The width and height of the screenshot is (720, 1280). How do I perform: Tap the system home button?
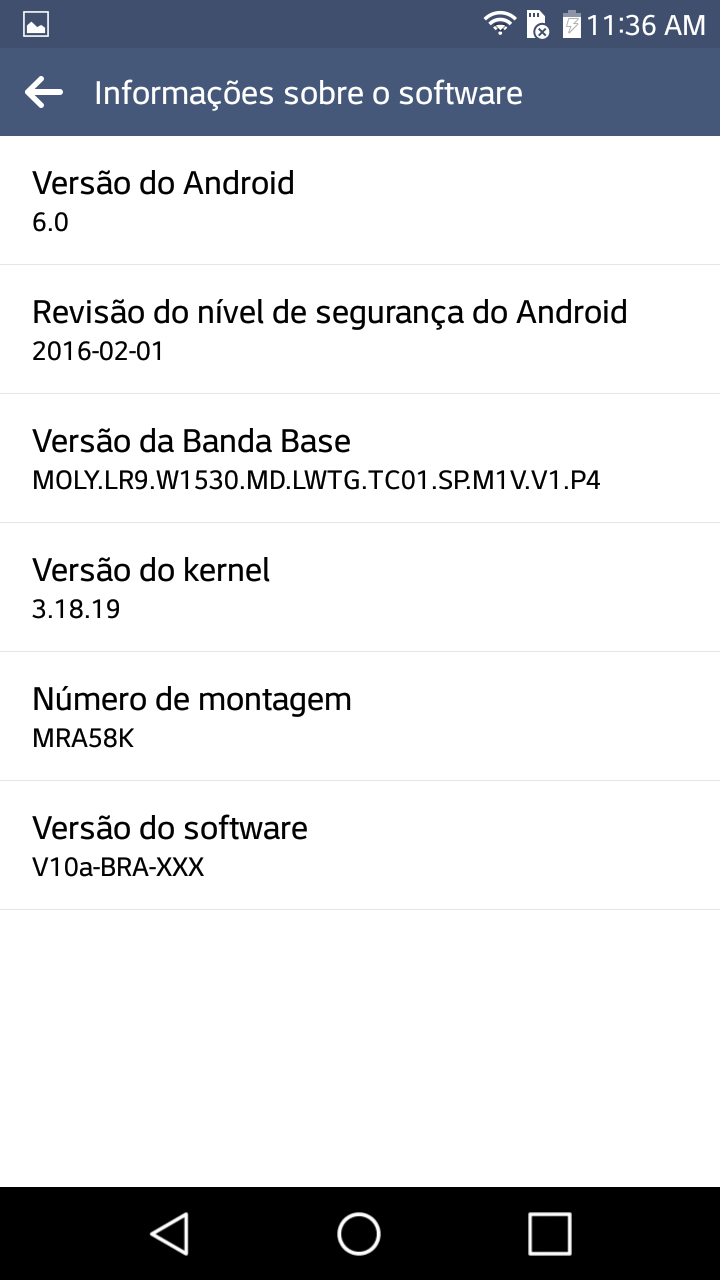[x=359, y=1233]
